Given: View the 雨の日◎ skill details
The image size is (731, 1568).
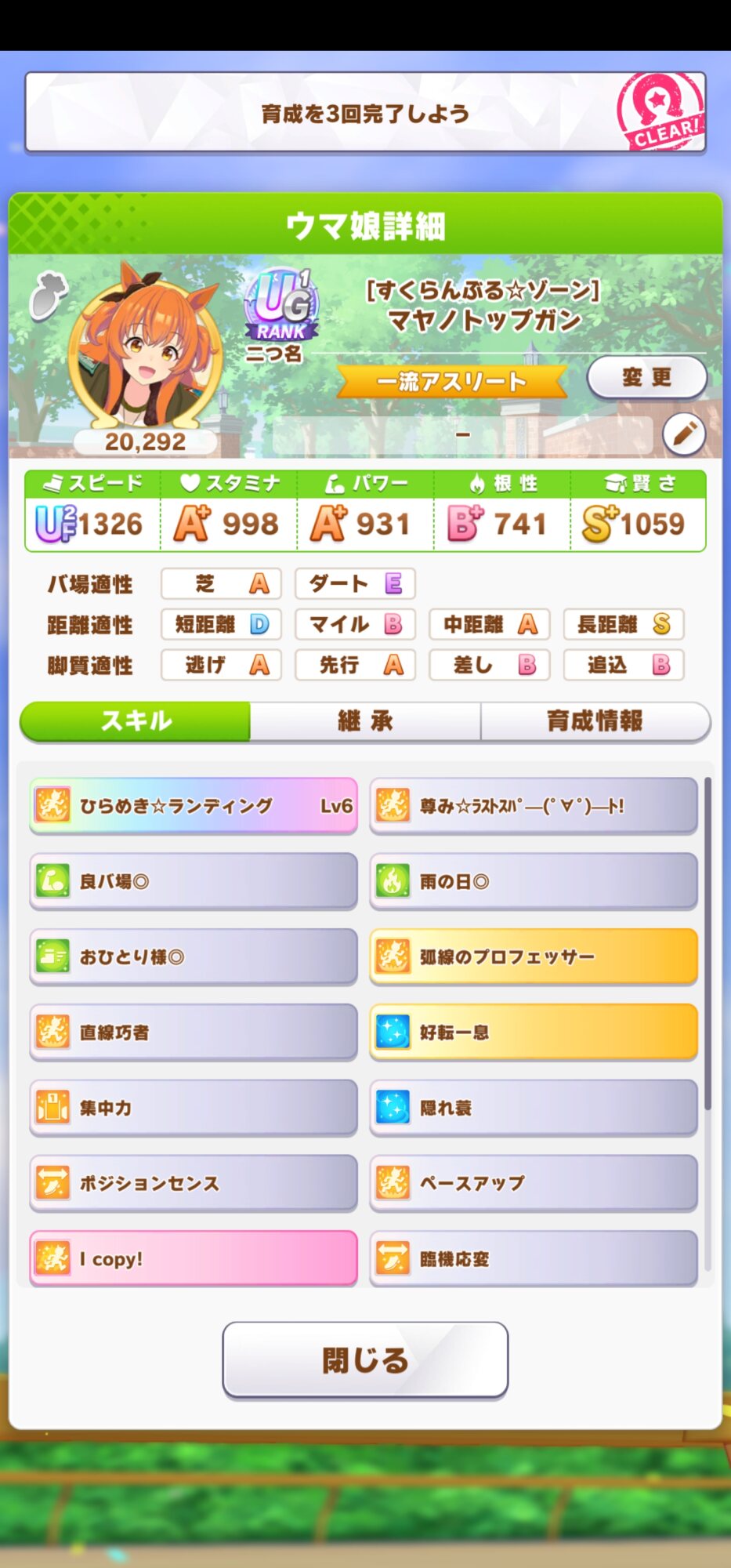Looking at the screenshot, I should click(x=533, y=881).
